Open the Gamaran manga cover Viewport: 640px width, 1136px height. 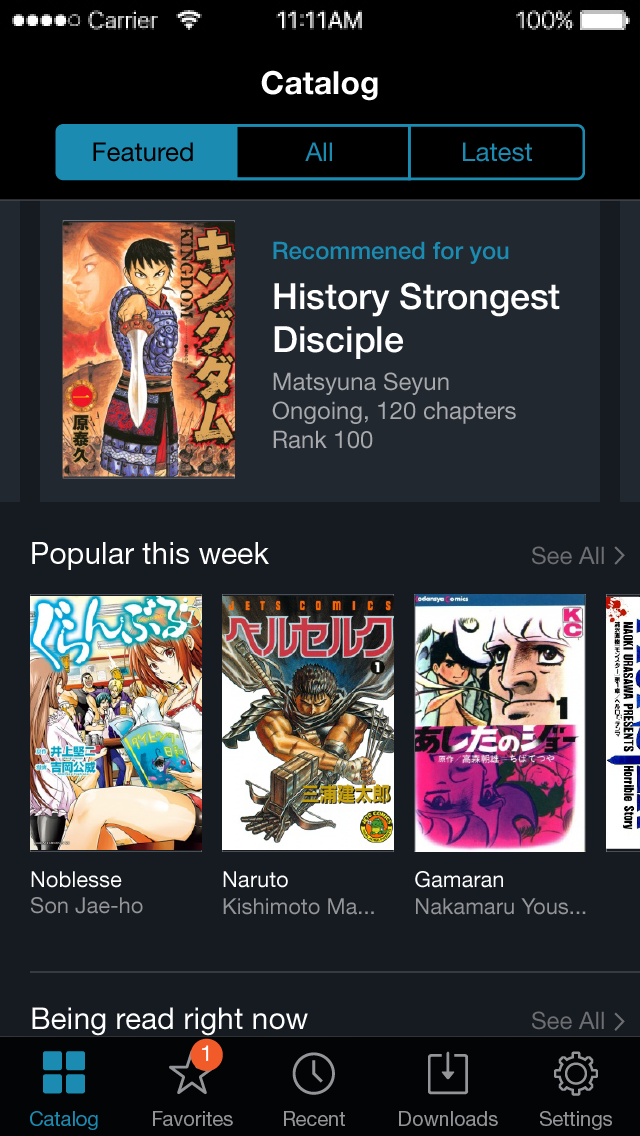click(x=500, y=723)
